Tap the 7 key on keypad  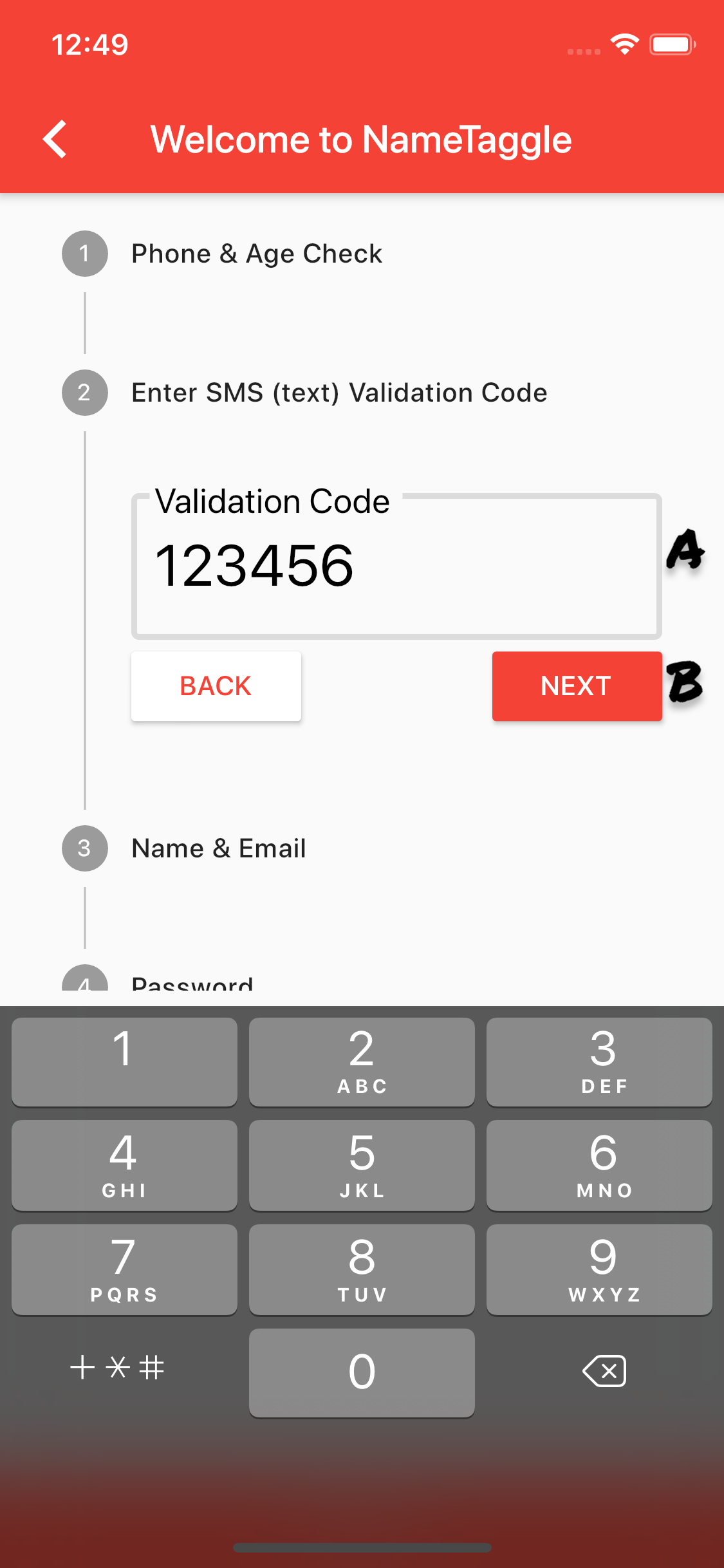124,1269
